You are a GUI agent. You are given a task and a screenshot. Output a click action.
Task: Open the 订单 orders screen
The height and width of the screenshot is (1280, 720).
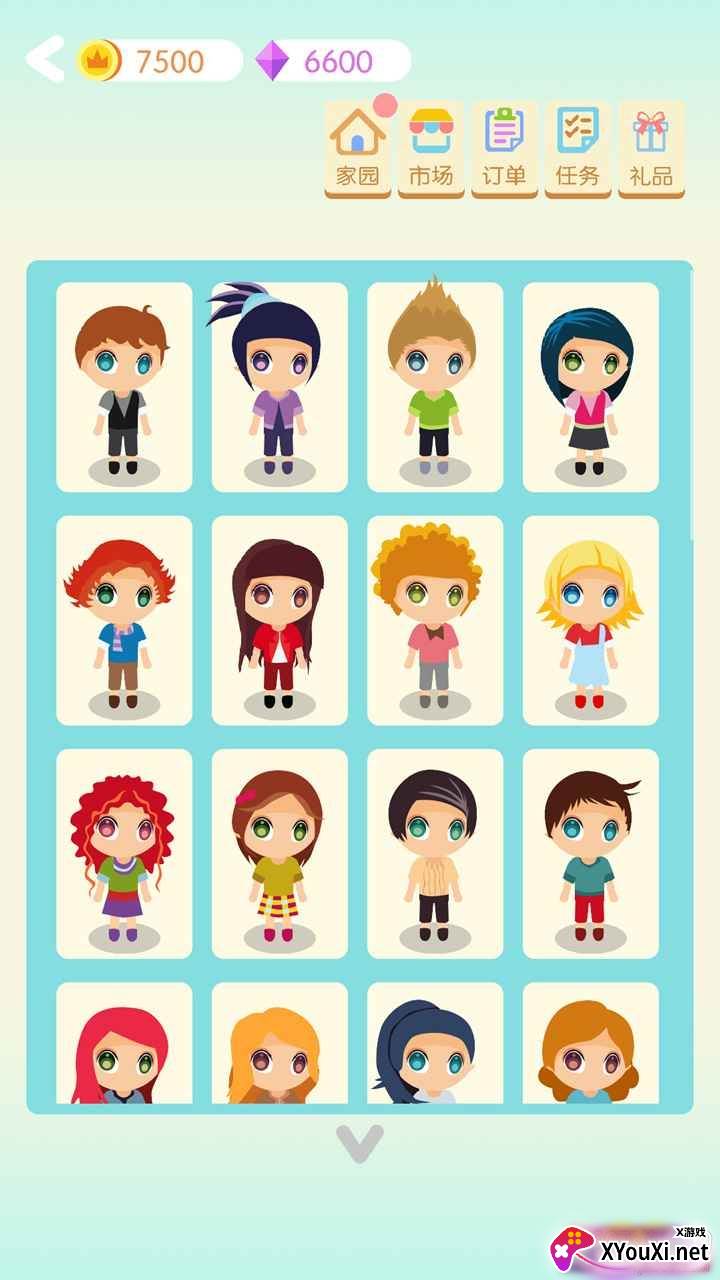(504, 148)
